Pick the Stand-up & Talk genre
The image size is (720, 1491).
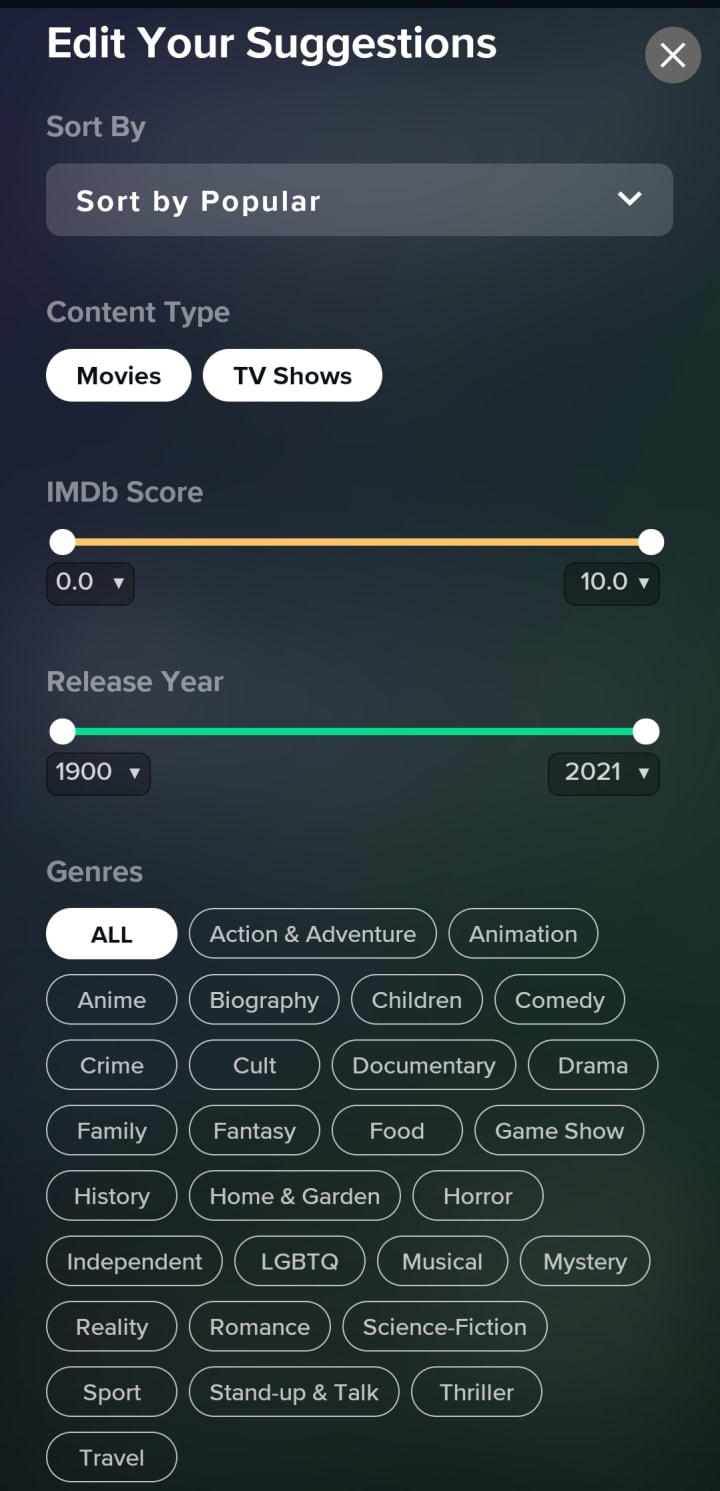(294, 1392)
